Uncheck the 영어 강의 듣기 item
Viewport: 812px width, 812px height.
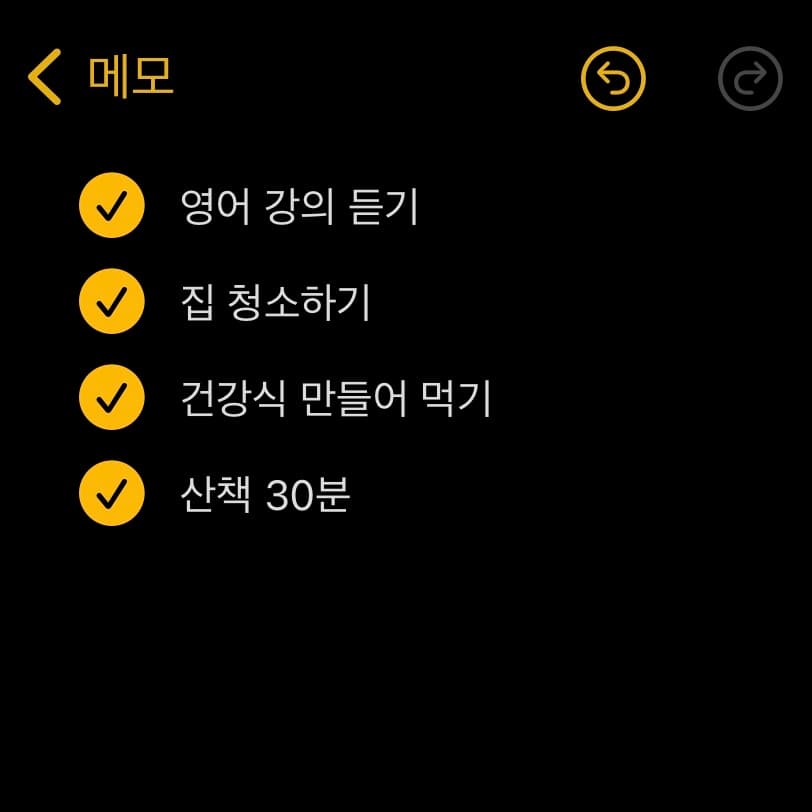(x=111, y=206)
